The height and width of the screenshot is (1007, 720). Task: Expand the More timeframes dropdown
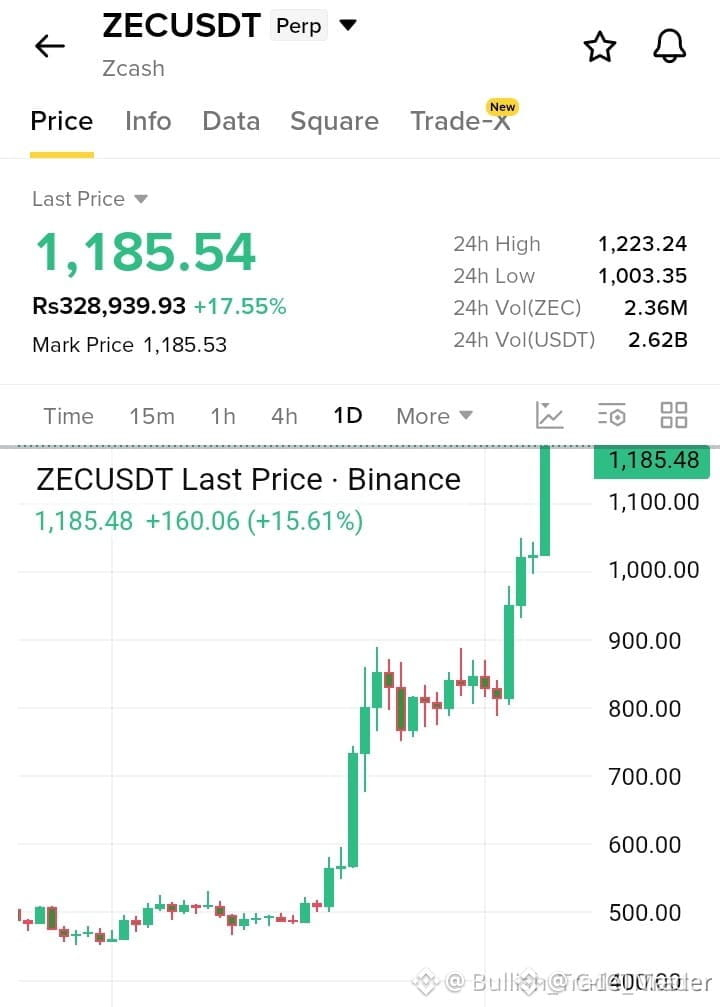[434, 416]
